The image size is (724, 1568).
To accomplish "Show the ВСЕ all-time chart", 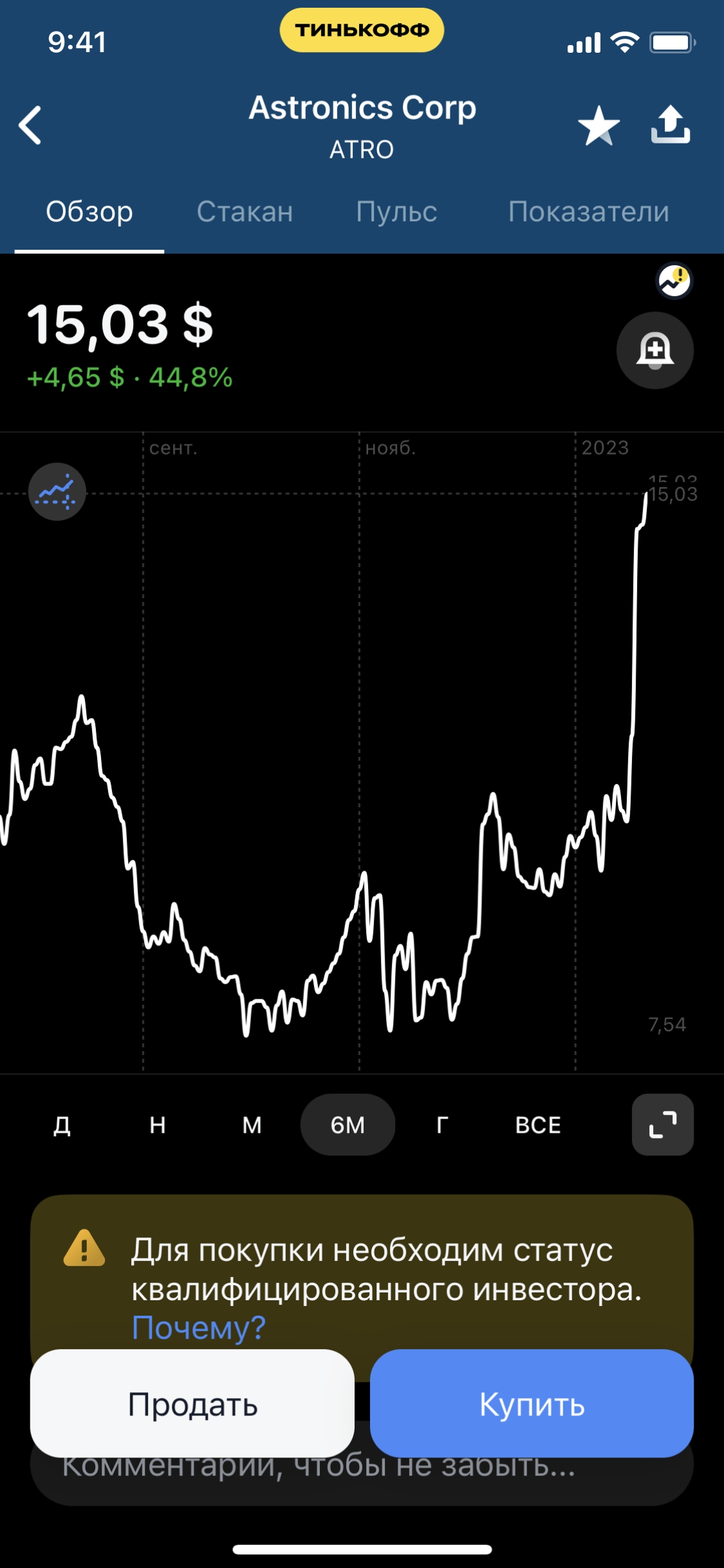I will tap(538, 1125).
